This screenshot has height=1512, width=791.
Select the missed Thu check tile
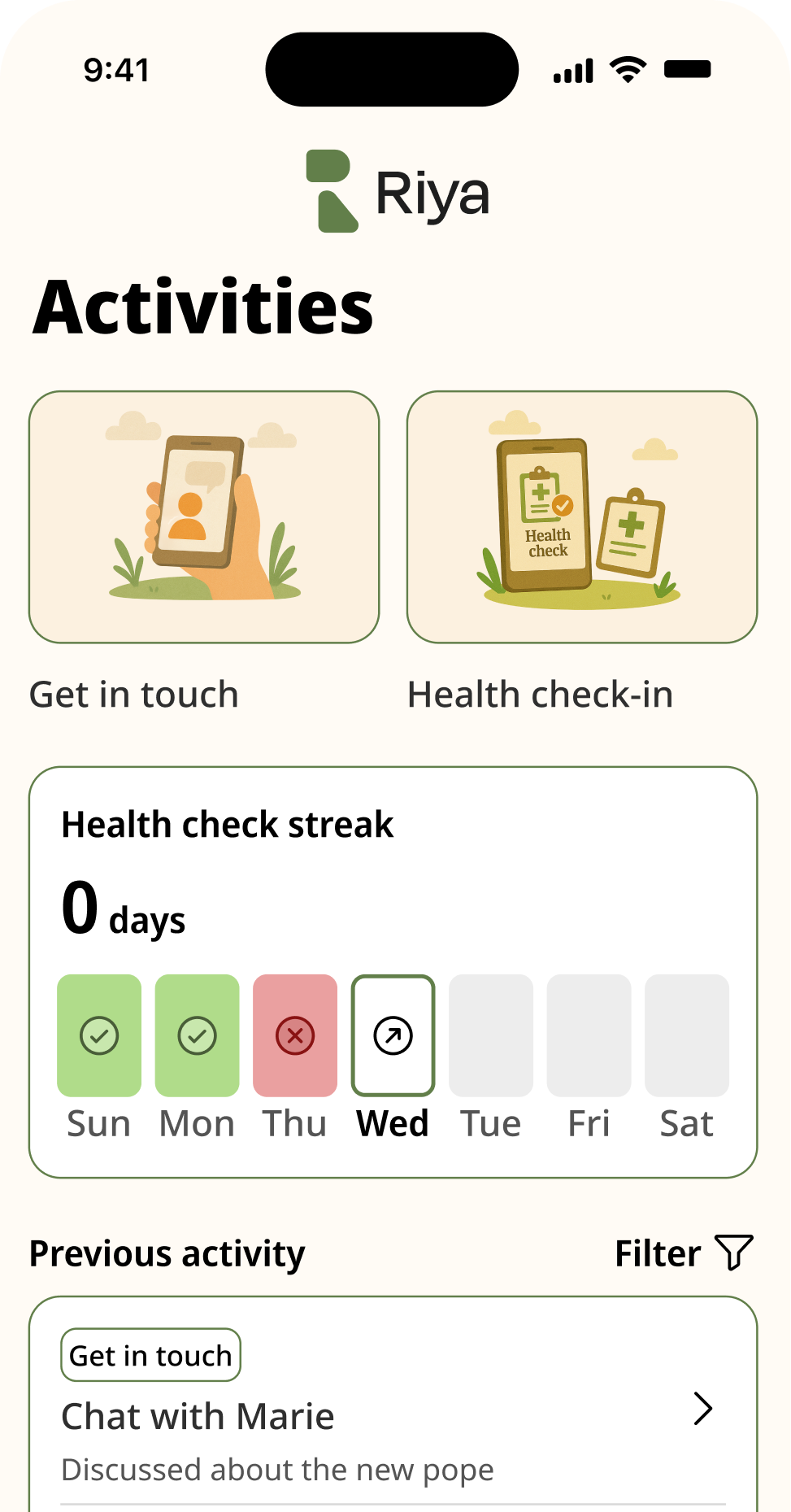coord(295,1035)
